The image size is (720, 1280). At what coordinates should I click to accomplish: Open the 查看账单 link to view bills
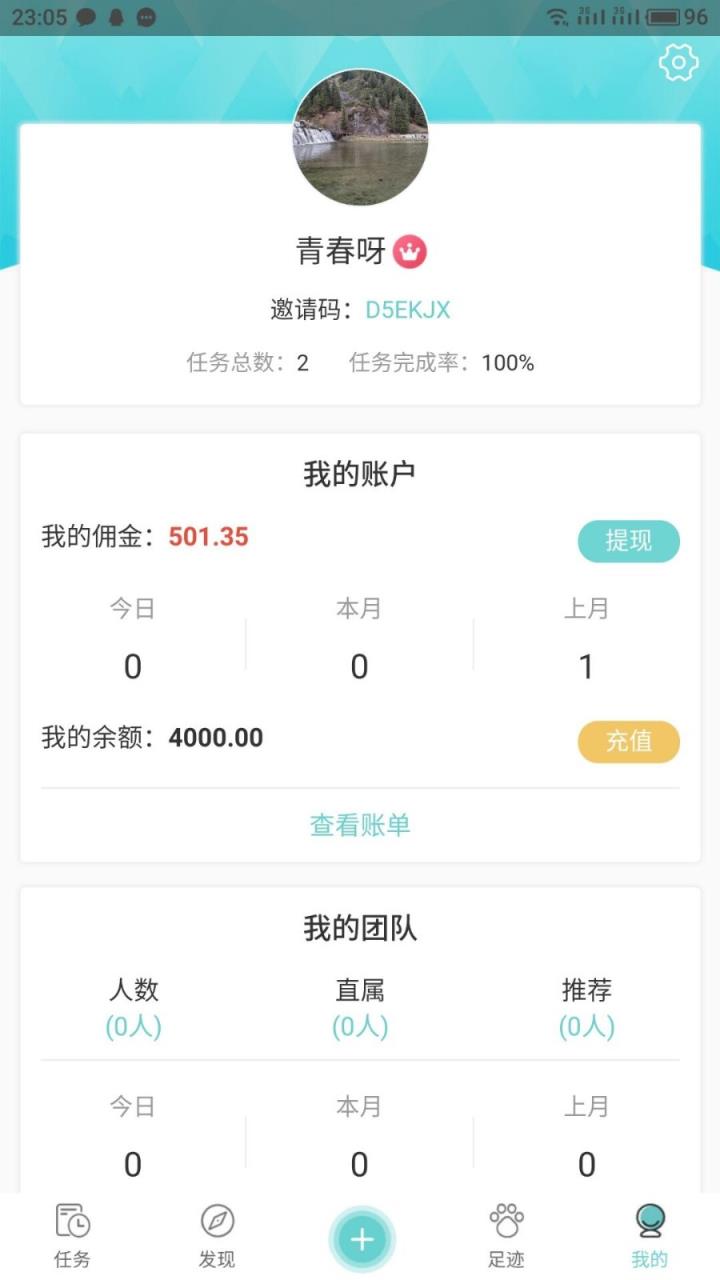pyautogui.click(x=360, y=825)
